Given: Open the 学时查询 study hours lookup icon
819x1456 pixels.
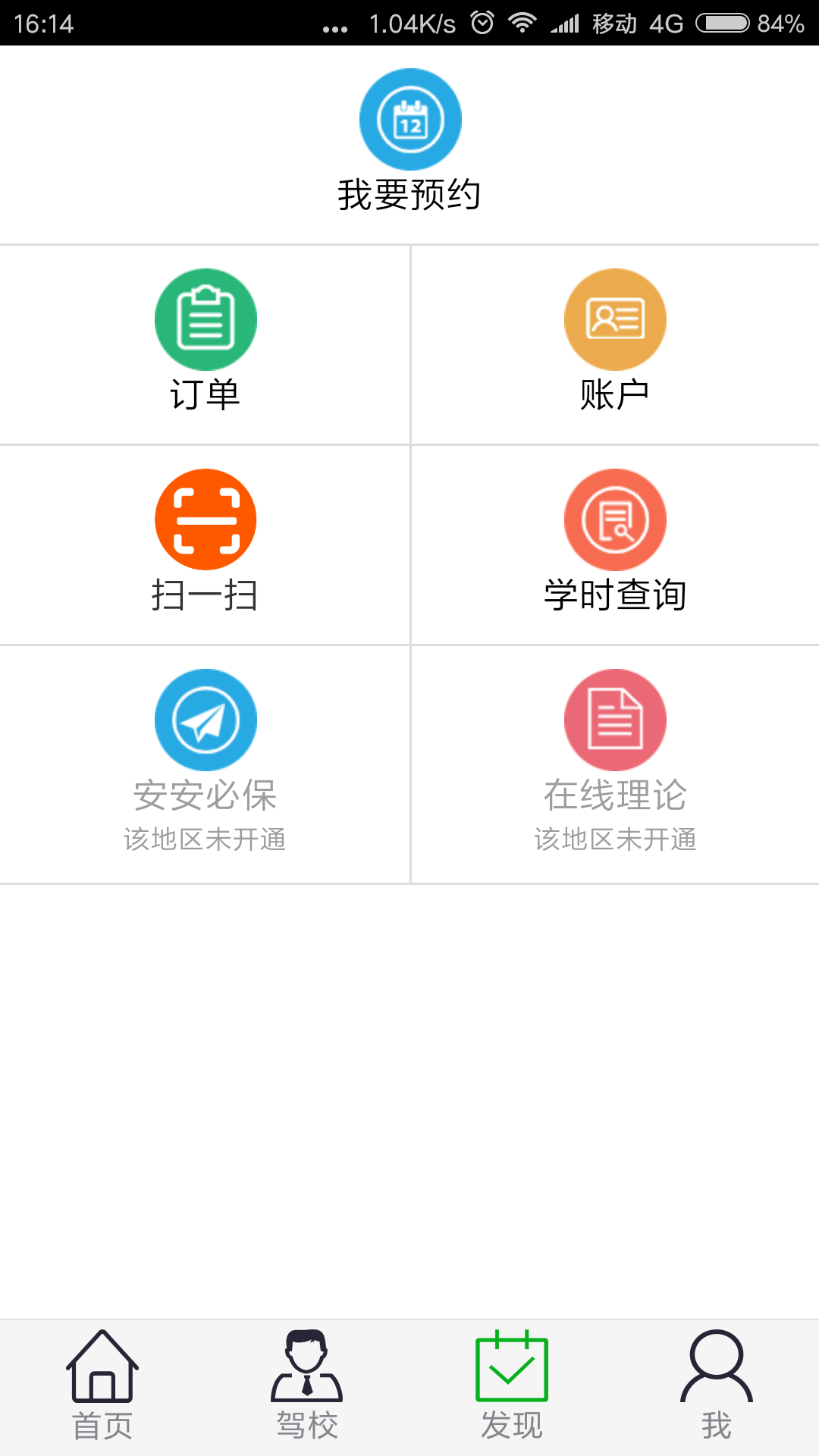Looking at the screenshot, I should (x=615, y=519).
